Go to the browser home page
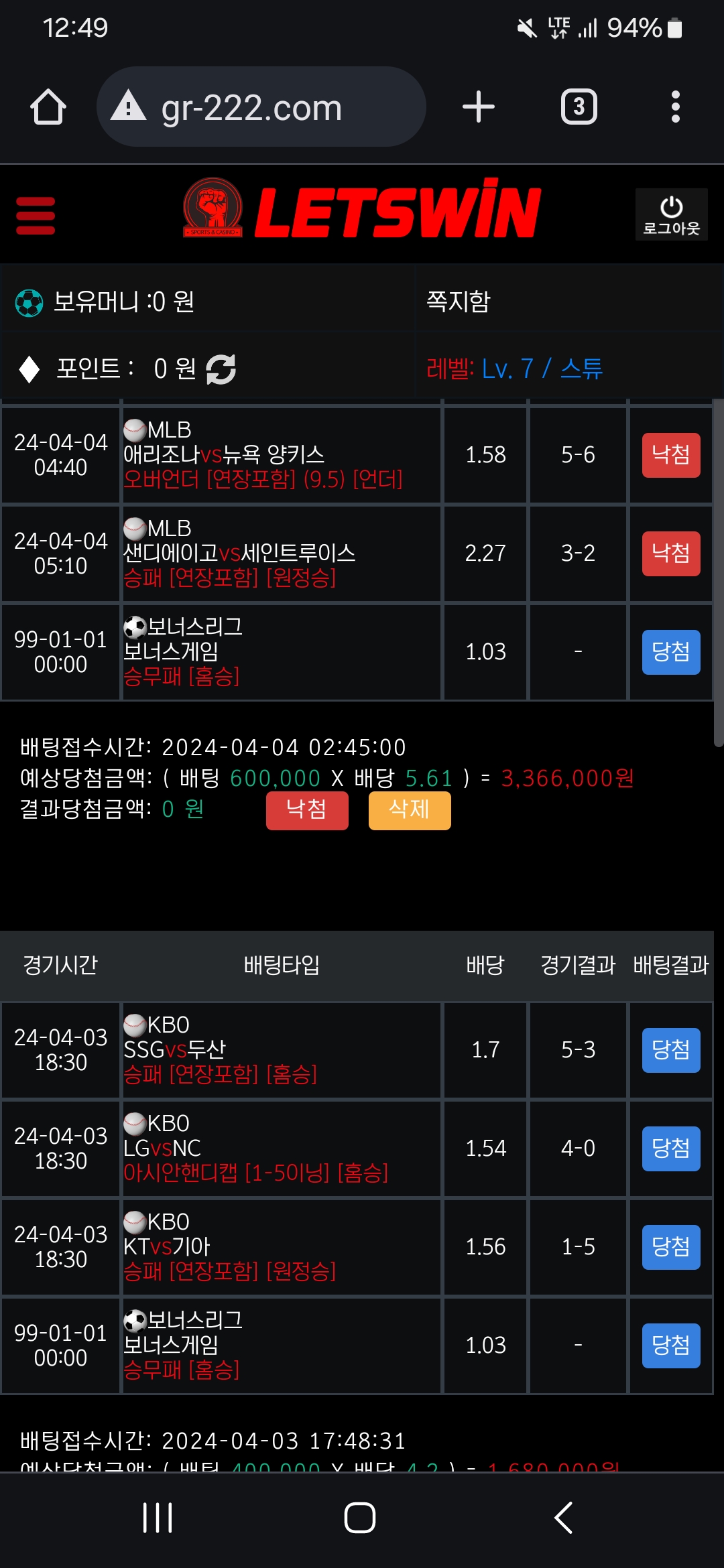724x1568 pixels. click(x=48, y=107)
